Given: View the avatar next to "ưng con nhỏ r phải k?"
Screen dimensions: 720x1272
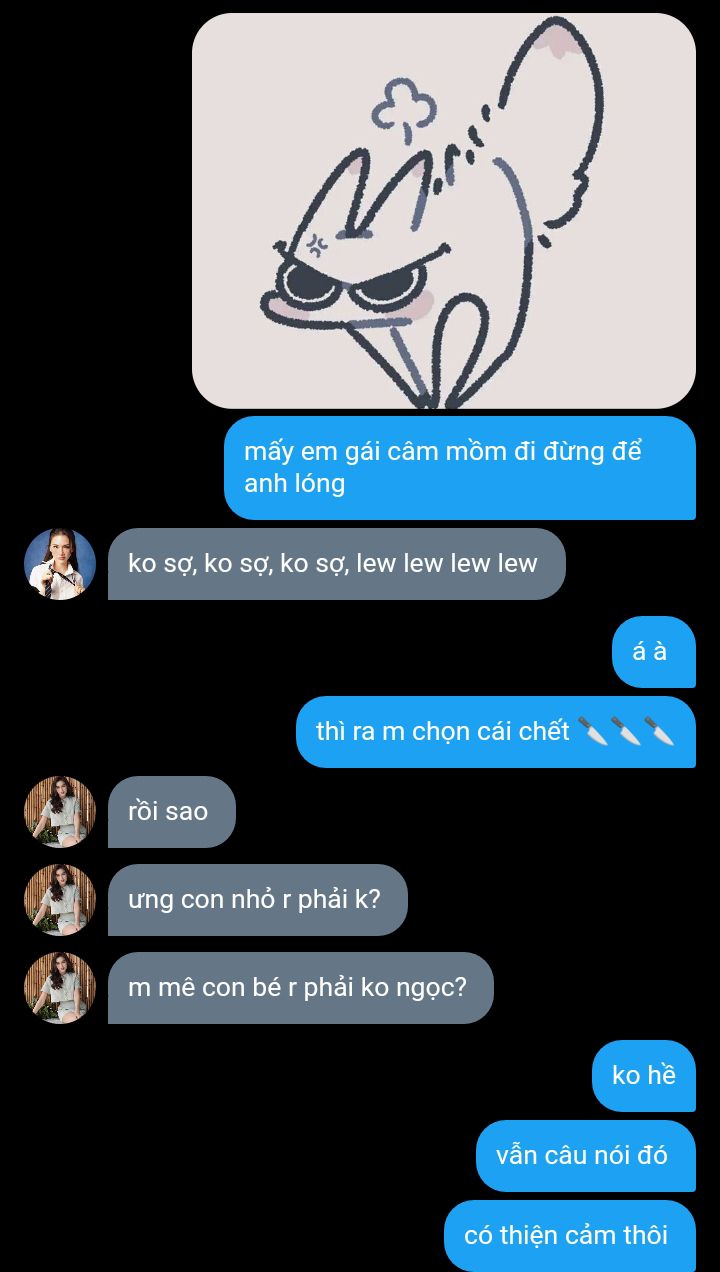Looking at the screenshot, I should pyautogui.click(x=60, y=900).
